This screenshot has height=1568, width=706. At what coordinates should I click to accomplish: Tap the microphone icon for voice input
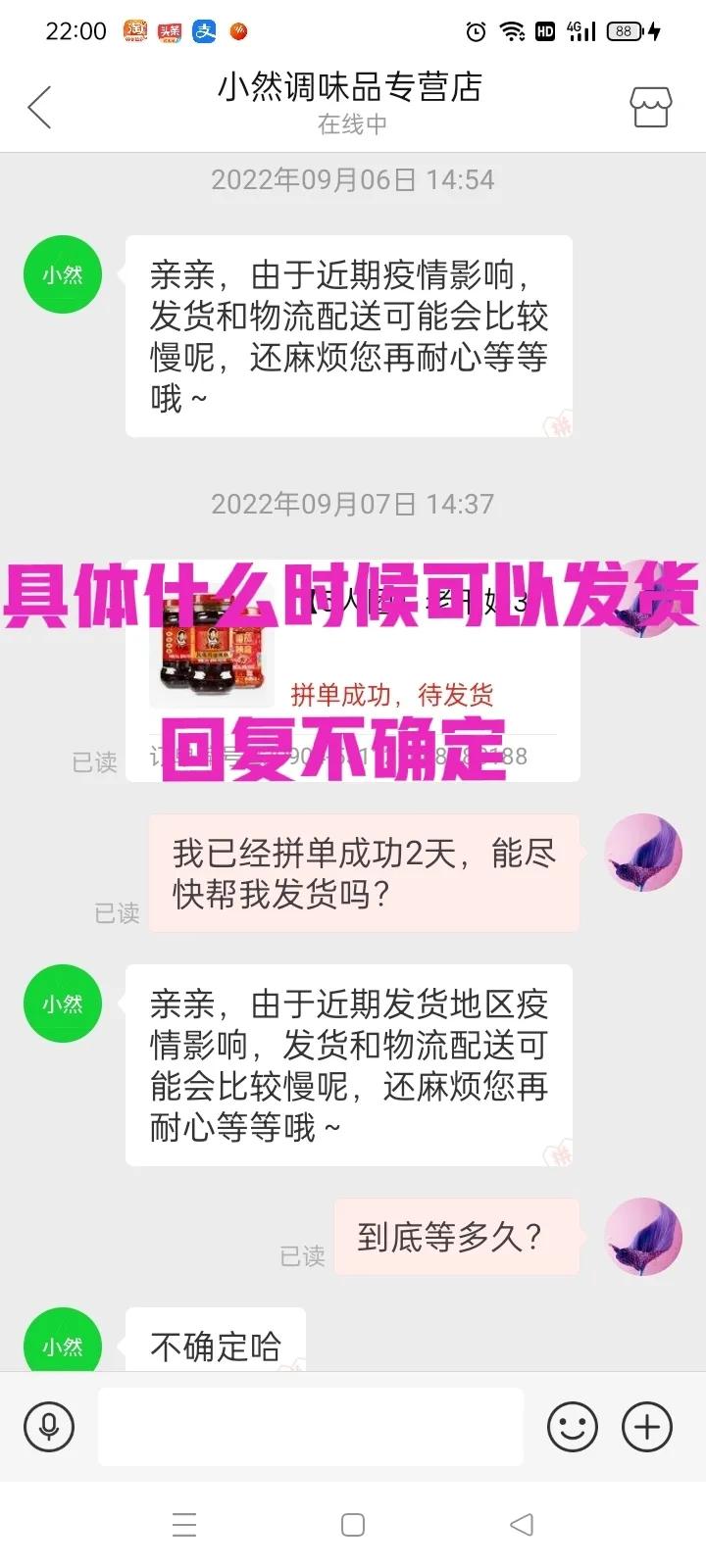49,1426
